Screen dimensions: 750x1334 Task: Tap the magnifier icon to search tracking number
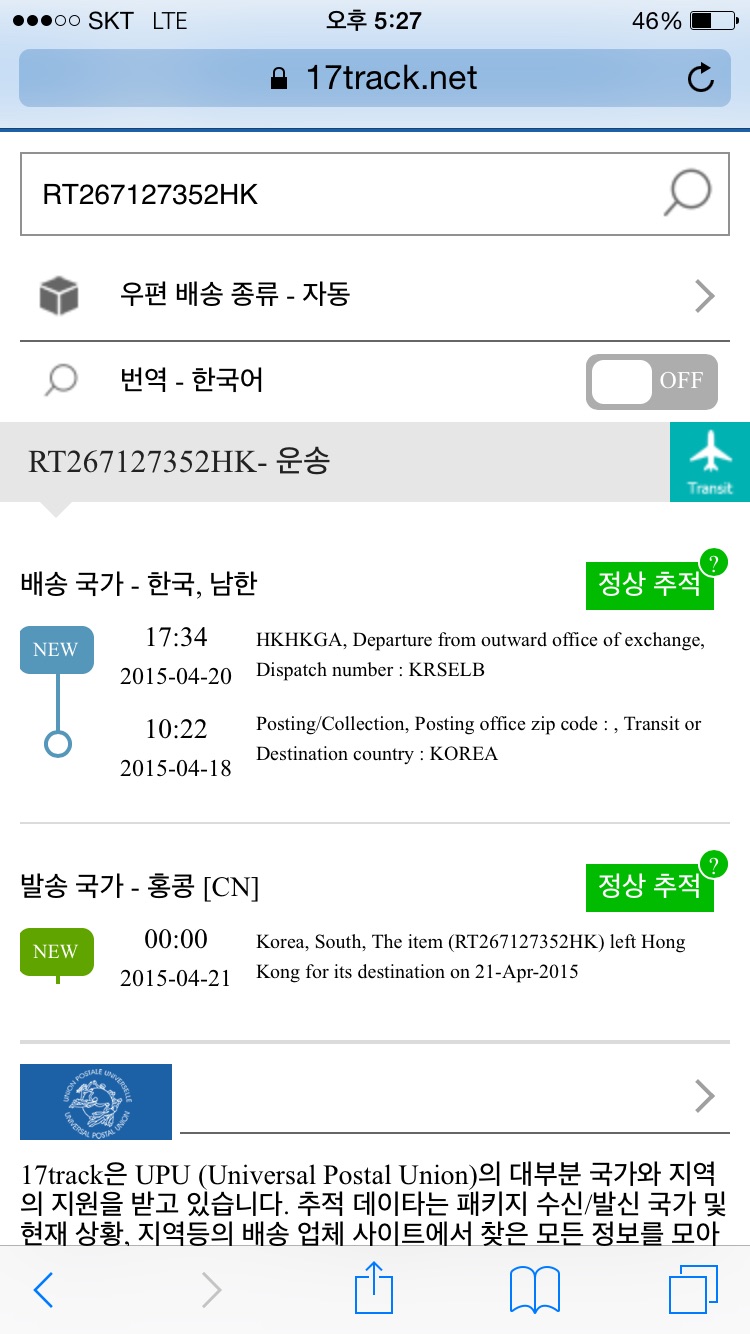(x=688, y=193)
